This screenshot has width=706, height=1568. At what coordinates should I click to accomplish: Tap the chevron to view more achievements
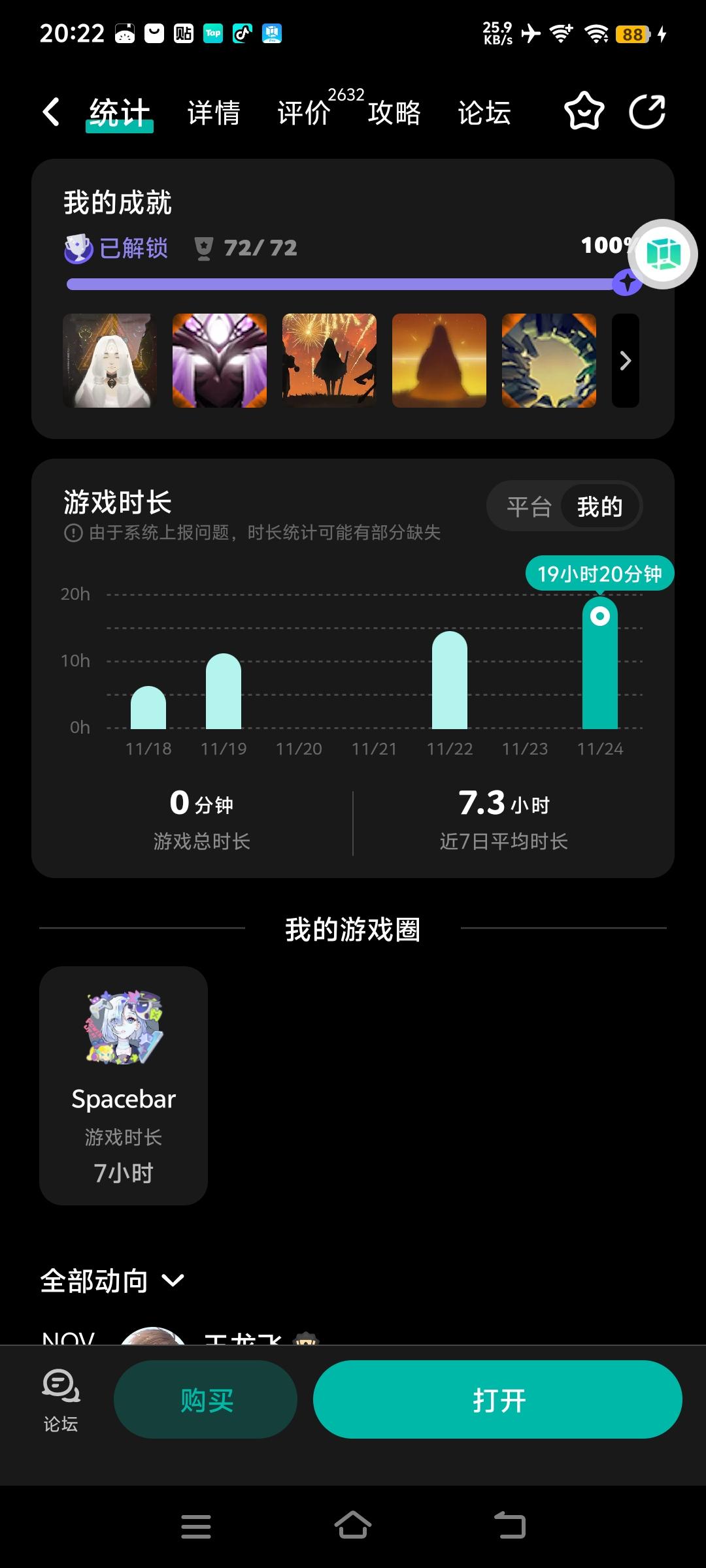[x=624, y=361]
